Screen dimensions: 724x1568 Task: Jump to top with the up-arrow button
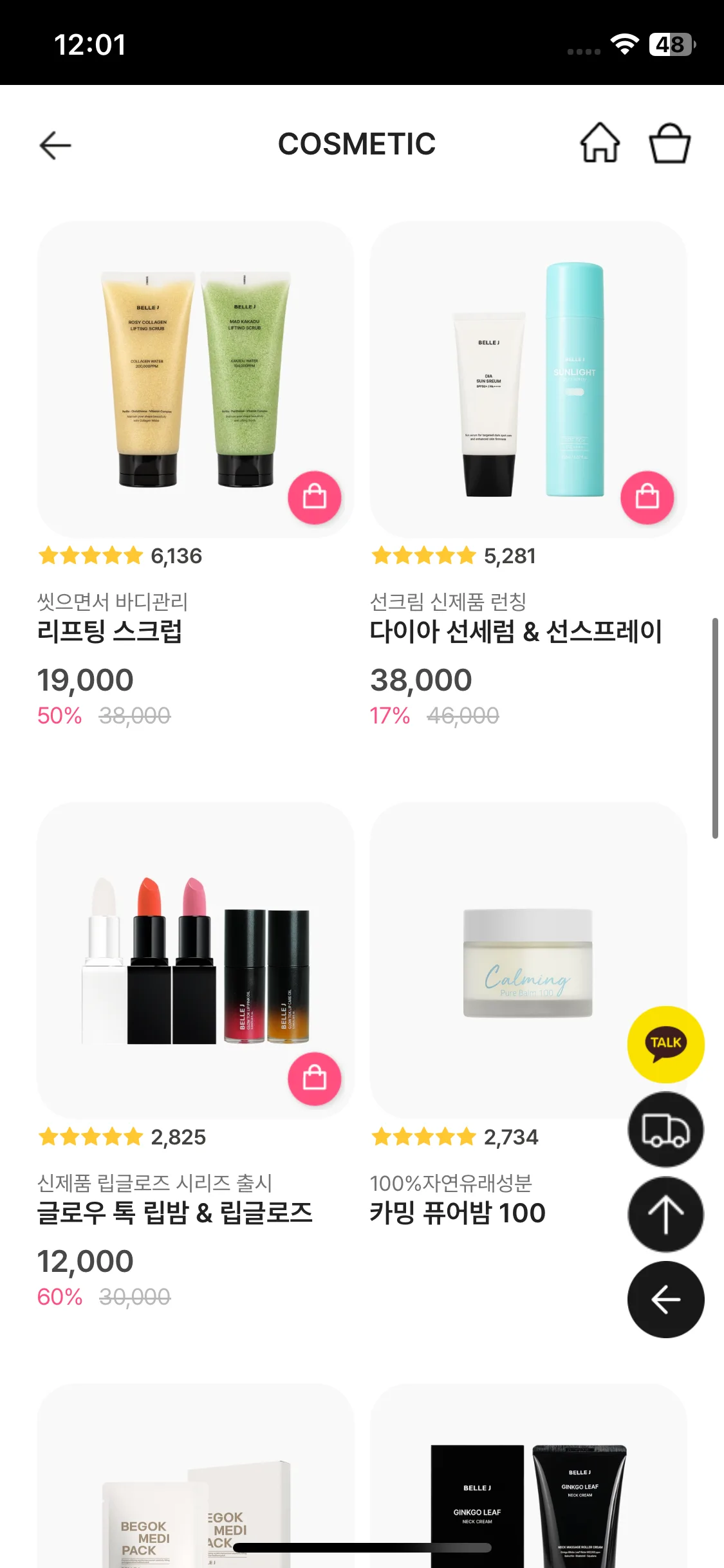pos(665,1215)
